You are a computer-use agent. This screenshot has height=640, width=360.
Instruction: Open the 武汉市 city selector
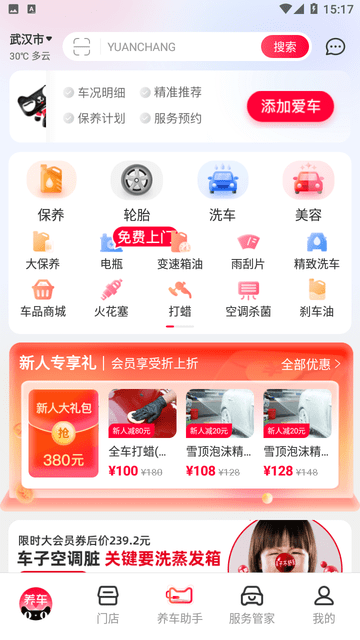click(31, 40)
